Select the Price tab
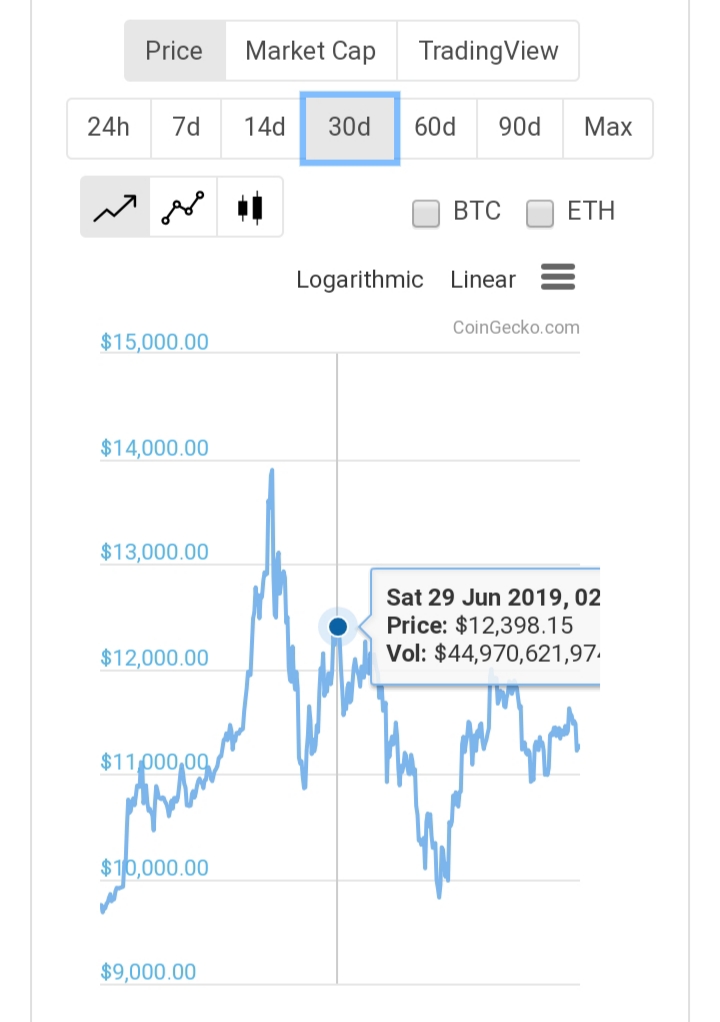This screenshot has height=1022, width=720. pyautogui.click(x=174, y=51)
